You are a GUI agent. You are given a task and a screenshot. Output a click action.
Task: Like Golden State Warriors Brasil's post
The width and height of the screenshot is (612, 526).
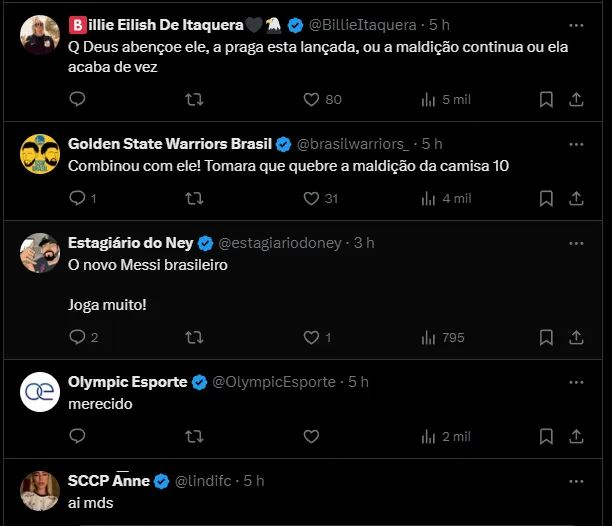point(311,198)
